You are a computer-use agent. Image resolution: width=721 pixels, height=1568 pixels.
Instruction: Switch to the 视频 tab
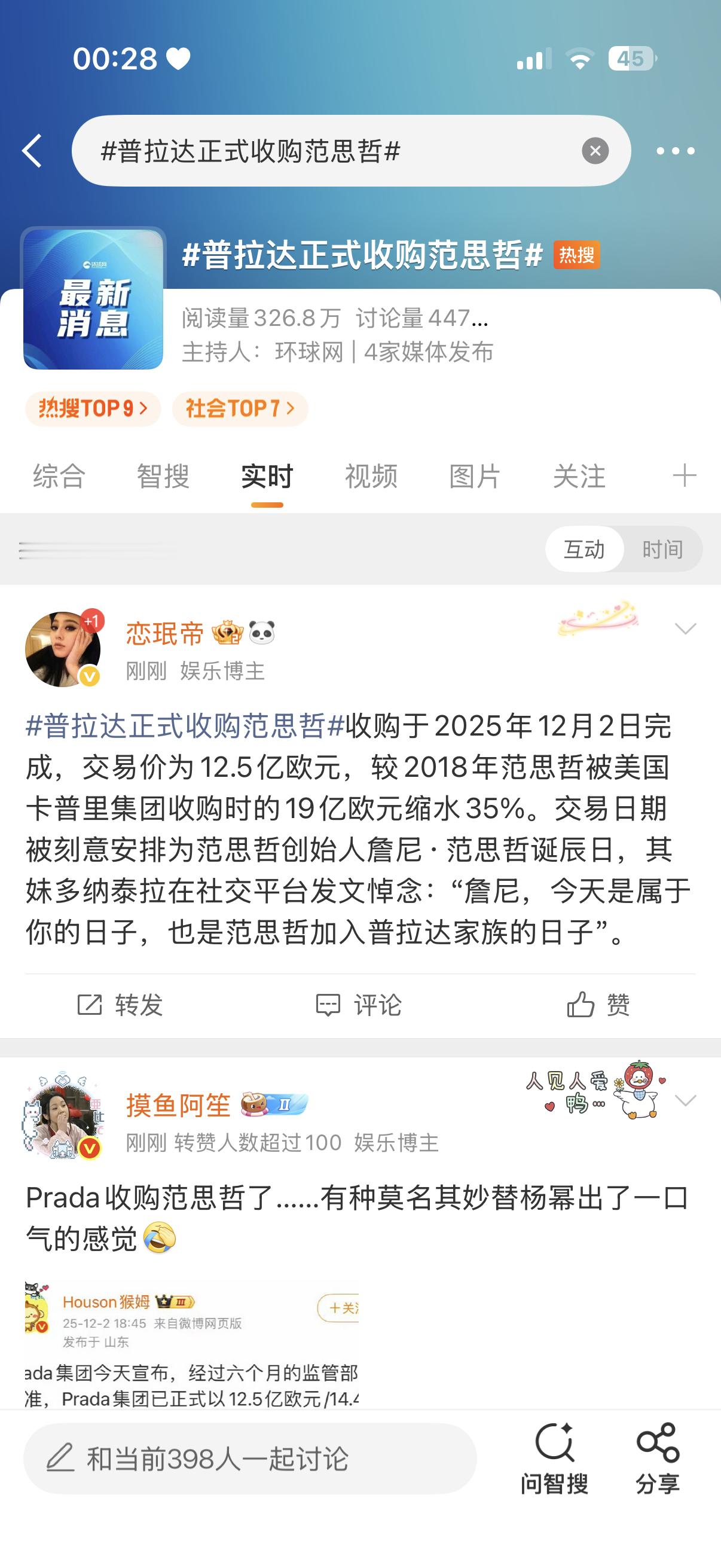(x=372, y=477)
